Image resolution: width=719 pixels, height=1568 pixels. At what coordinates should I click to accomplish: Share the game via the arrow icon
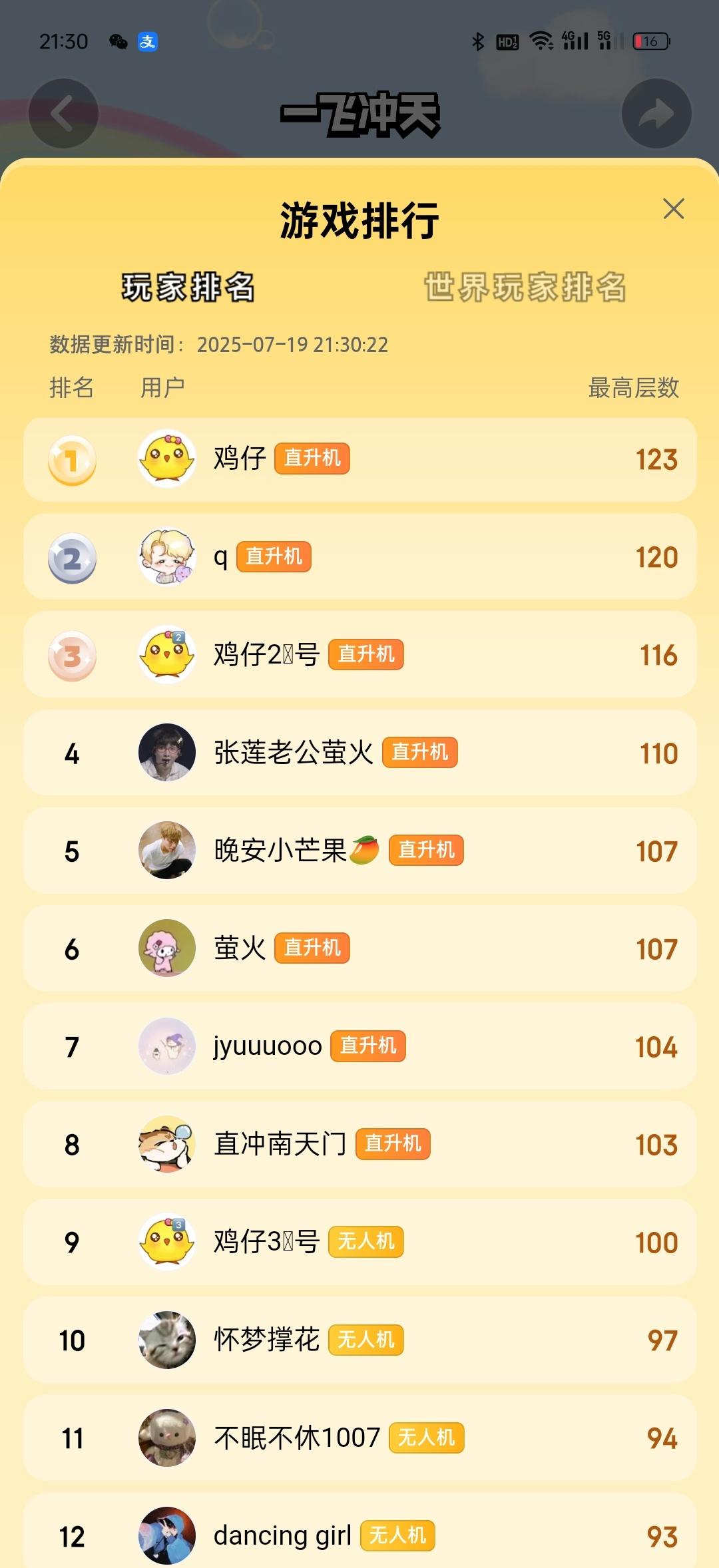coord(656,113)
